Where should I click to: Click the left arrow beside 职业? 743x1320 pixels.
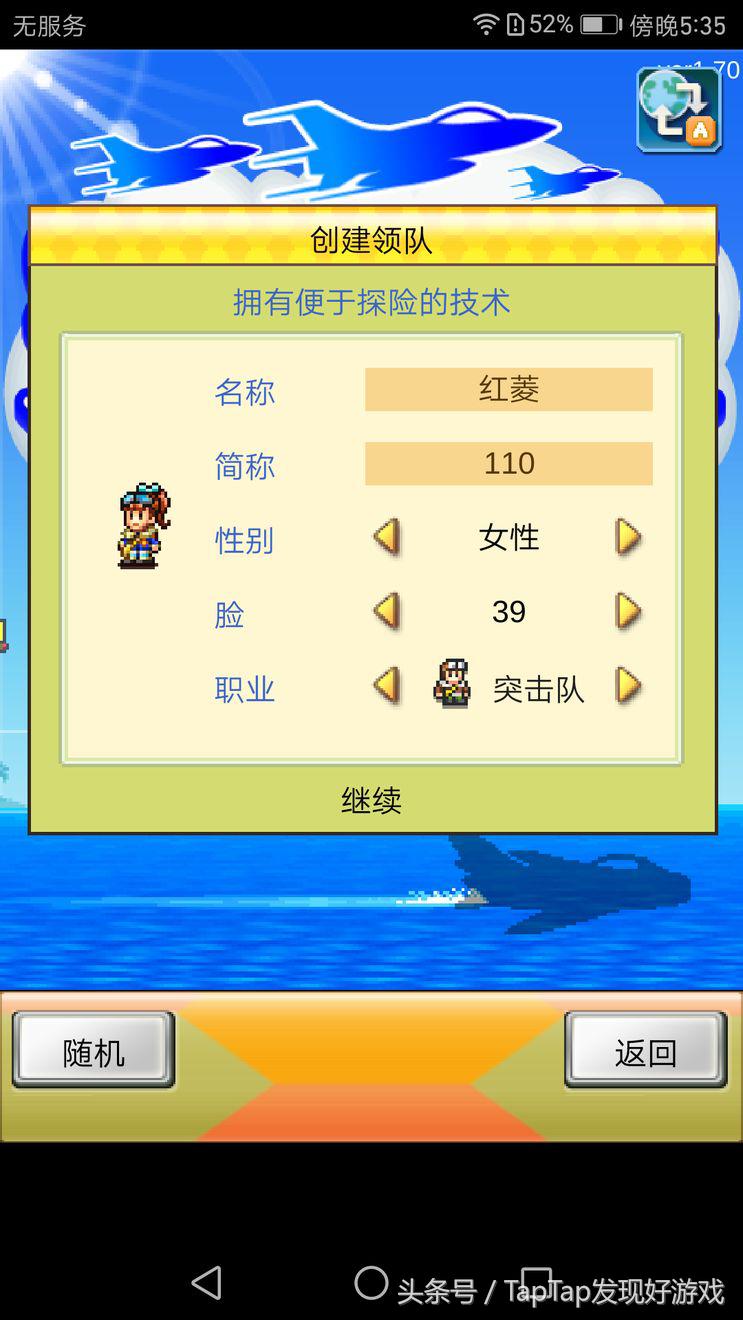click(x=385, y=687)
